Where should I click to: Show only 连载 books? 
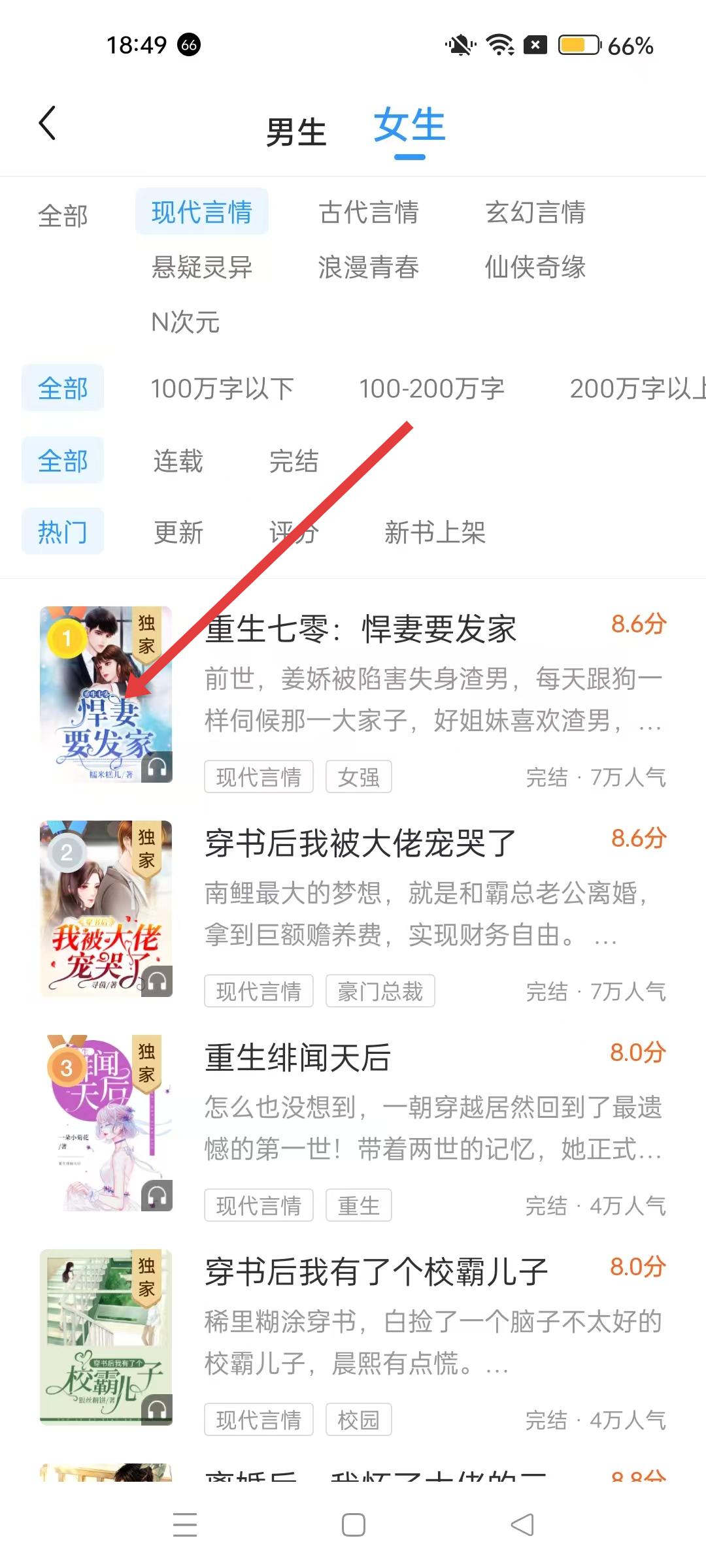(x=178, y=461)
